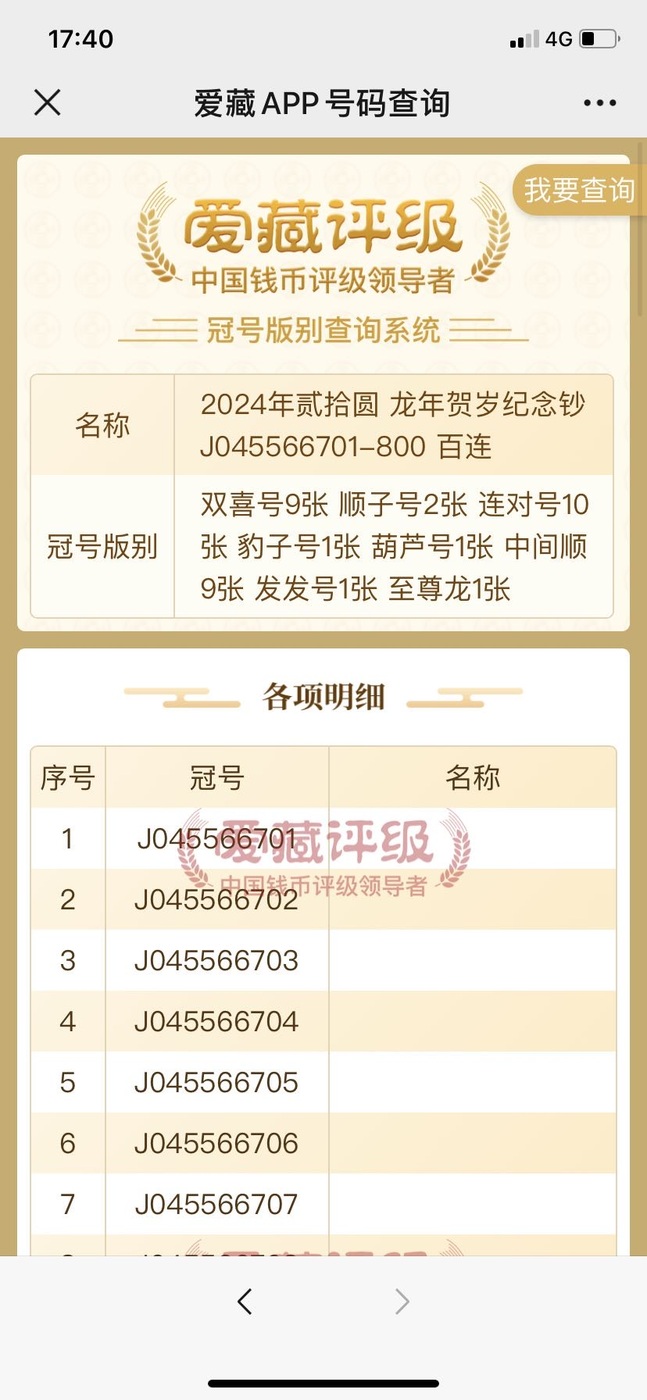Viewport: 647px width, 1400px height.
Task: Open the three-dot more options menu
Action: coord(599,103)
